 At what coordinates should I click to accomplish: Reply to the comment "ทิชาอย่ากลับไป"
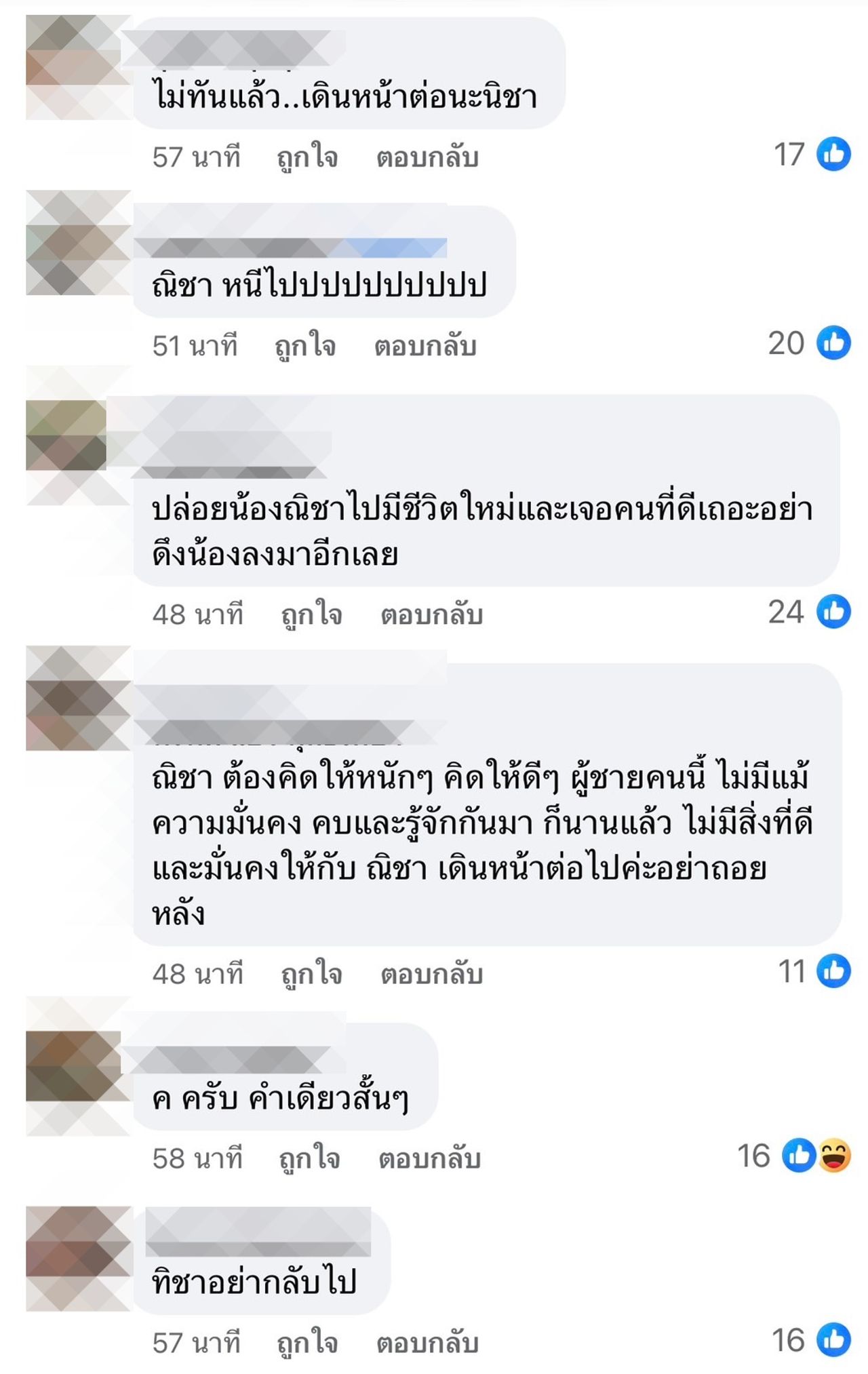click(x=427, y=1343)
